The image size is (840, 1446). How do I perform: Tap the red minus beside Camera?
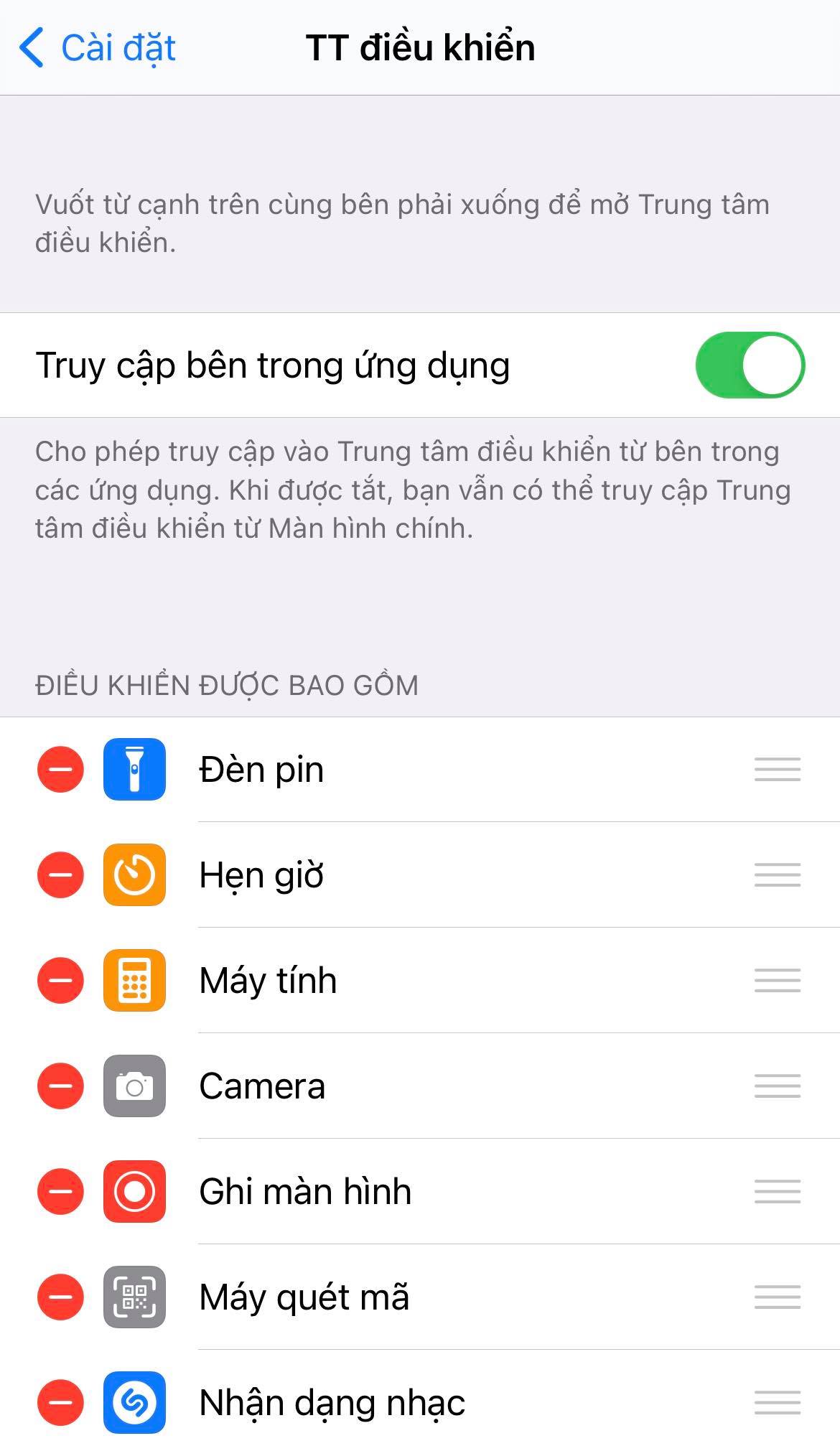(60, 1086)
